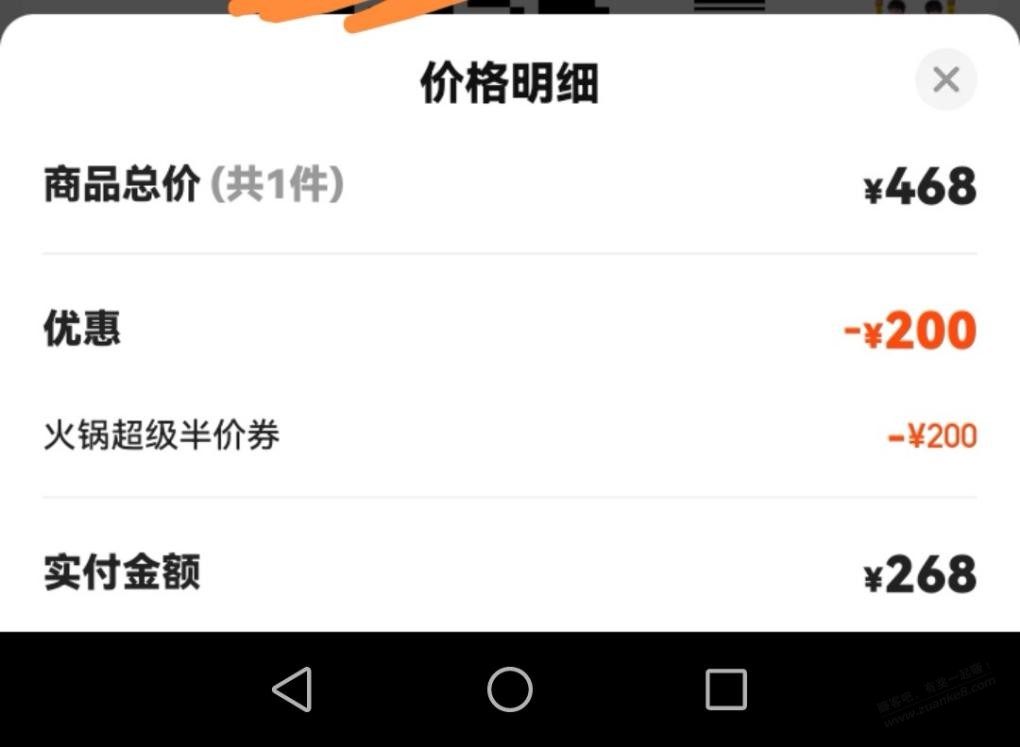Open recent apps with square button

point(726,690)
